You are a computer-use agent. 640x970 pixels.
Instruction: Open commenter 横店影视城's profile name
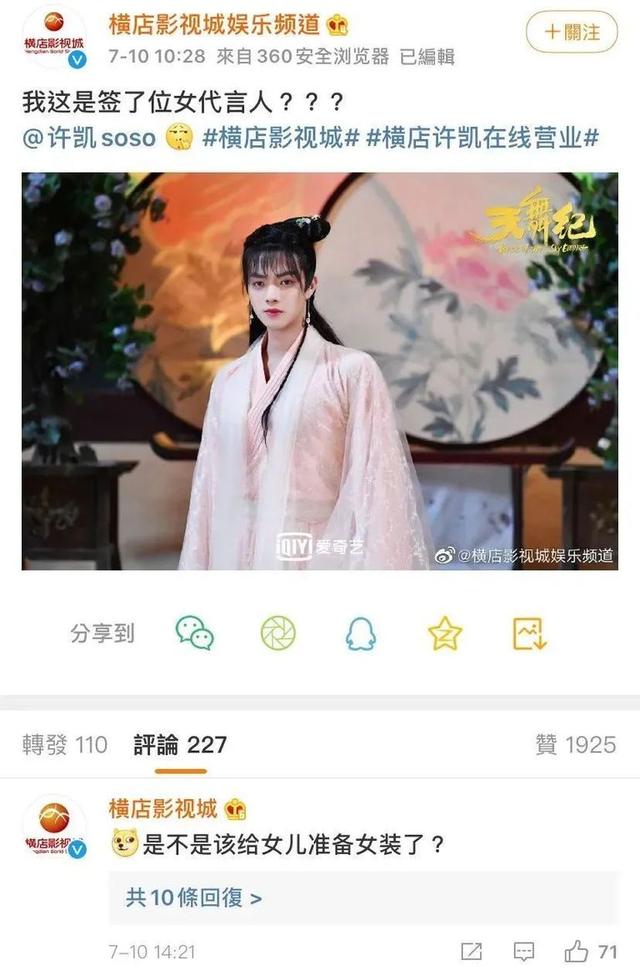pos(163,809)
